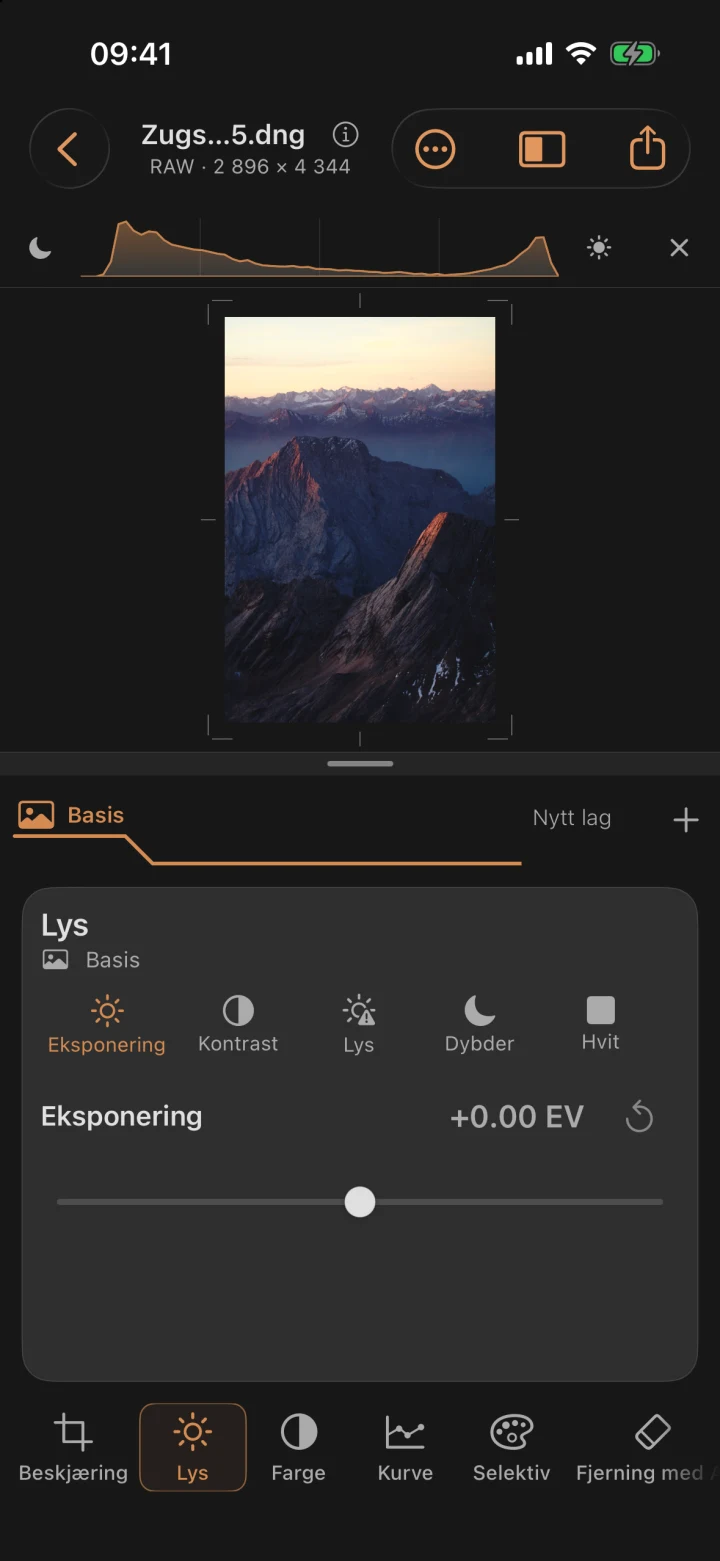Open the Fjerning eraser tool

[x=646, y=1448]
